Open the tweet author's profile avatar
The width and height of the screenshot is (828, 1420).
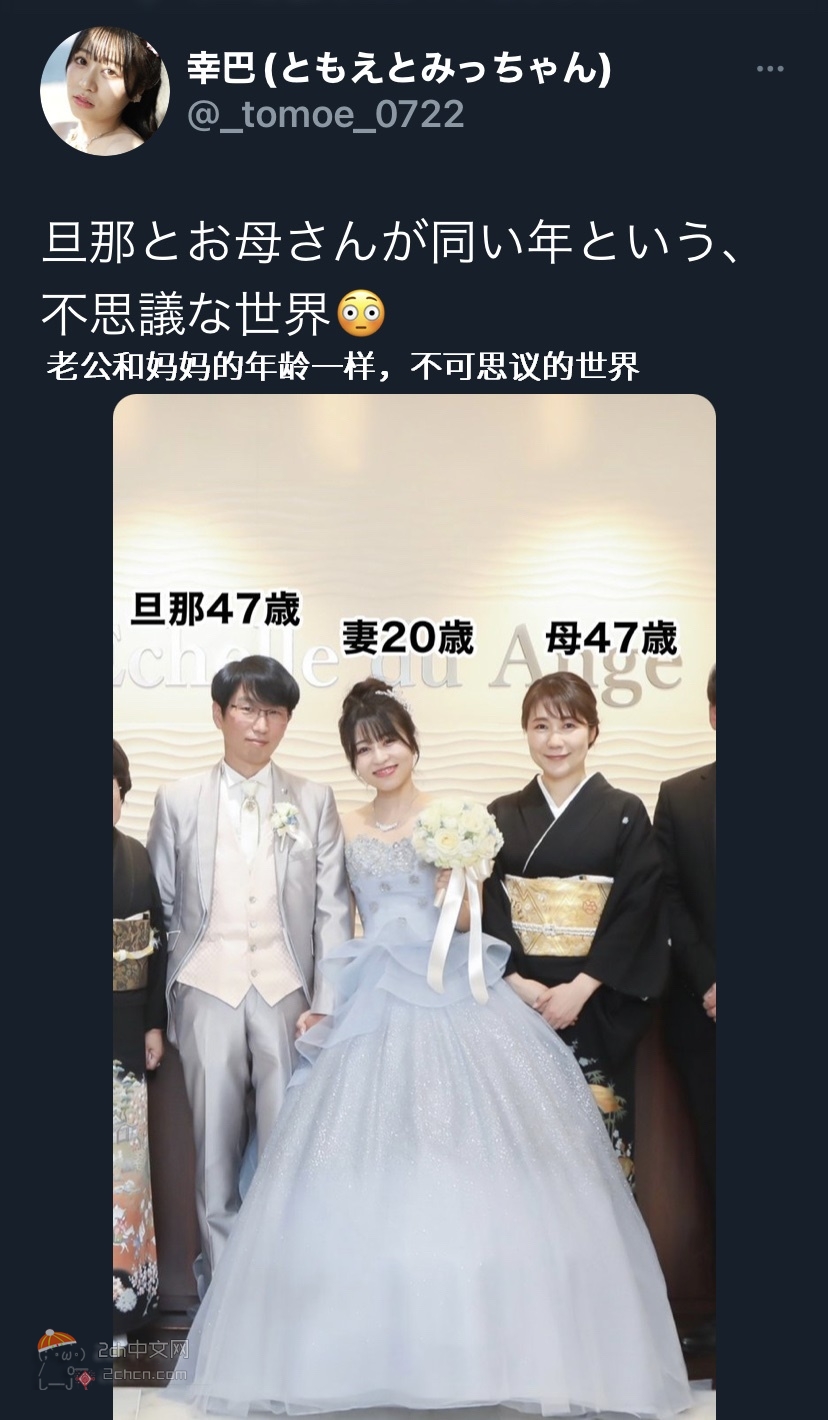[x=105, y=91]
